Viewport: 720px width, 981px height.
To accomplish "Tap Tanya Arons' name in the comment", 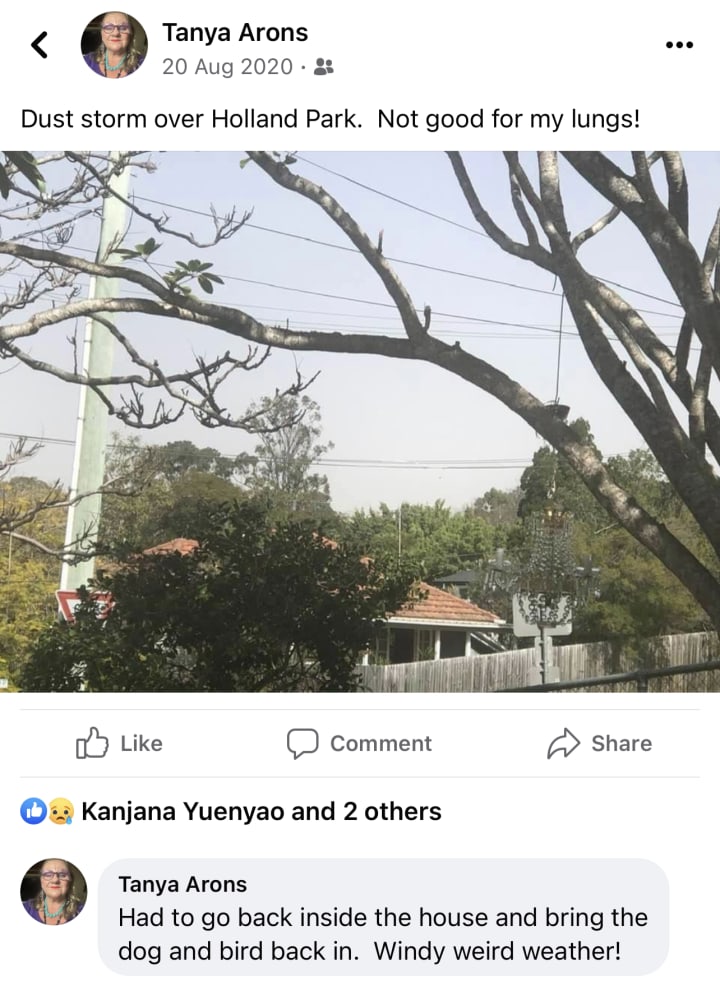I will tap(182, 884).
